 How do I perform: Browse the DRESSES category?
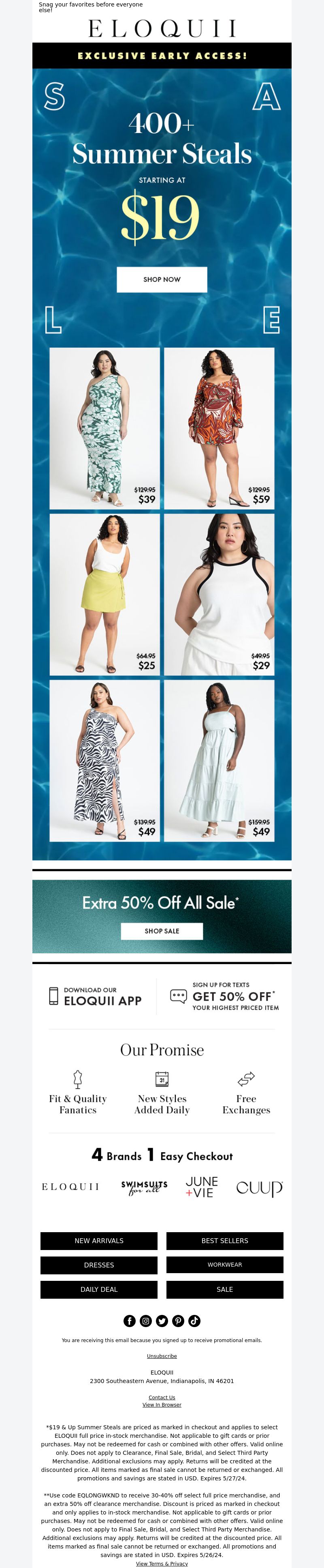(99, 1265)
